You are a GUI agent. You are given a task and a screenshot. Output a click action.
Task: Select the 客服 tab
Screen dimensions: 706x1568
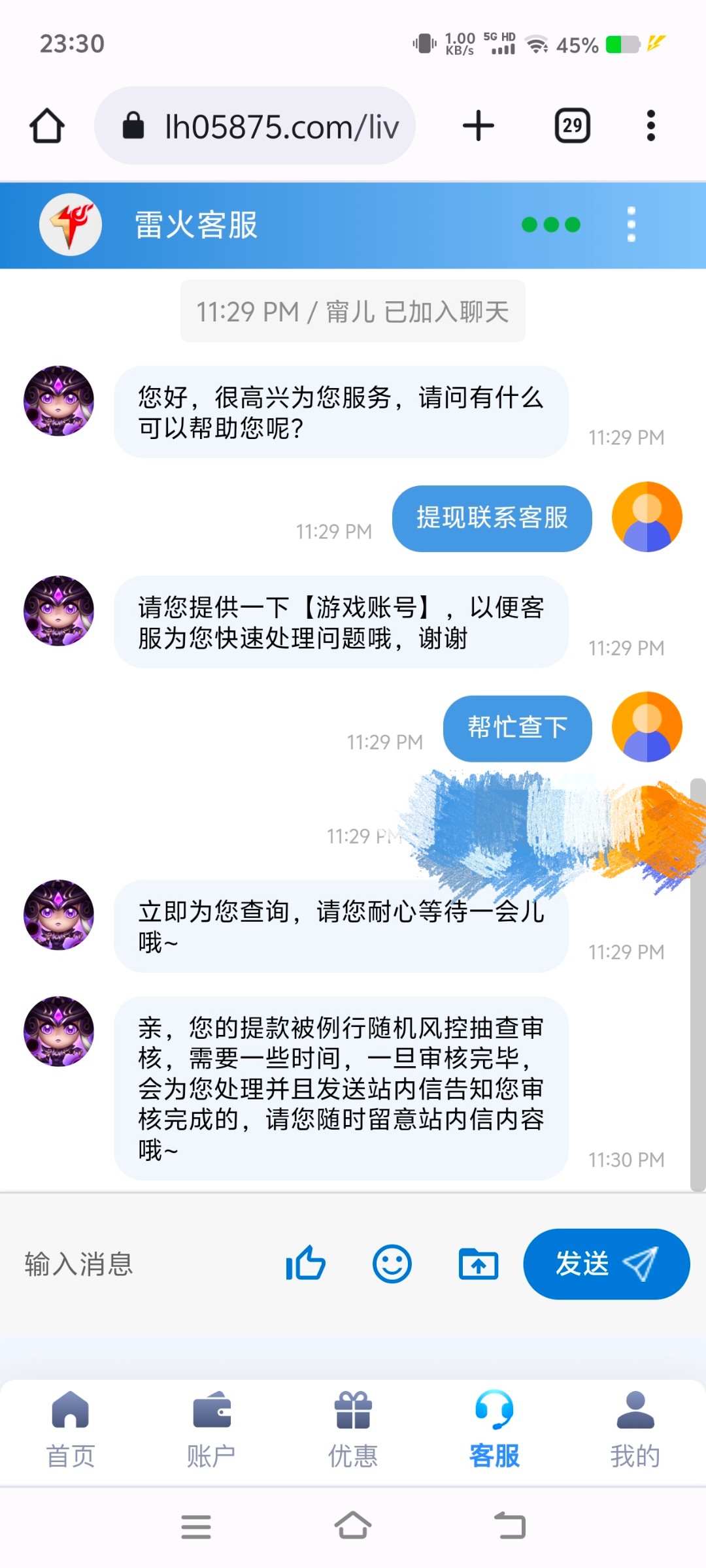[494, 1431]
